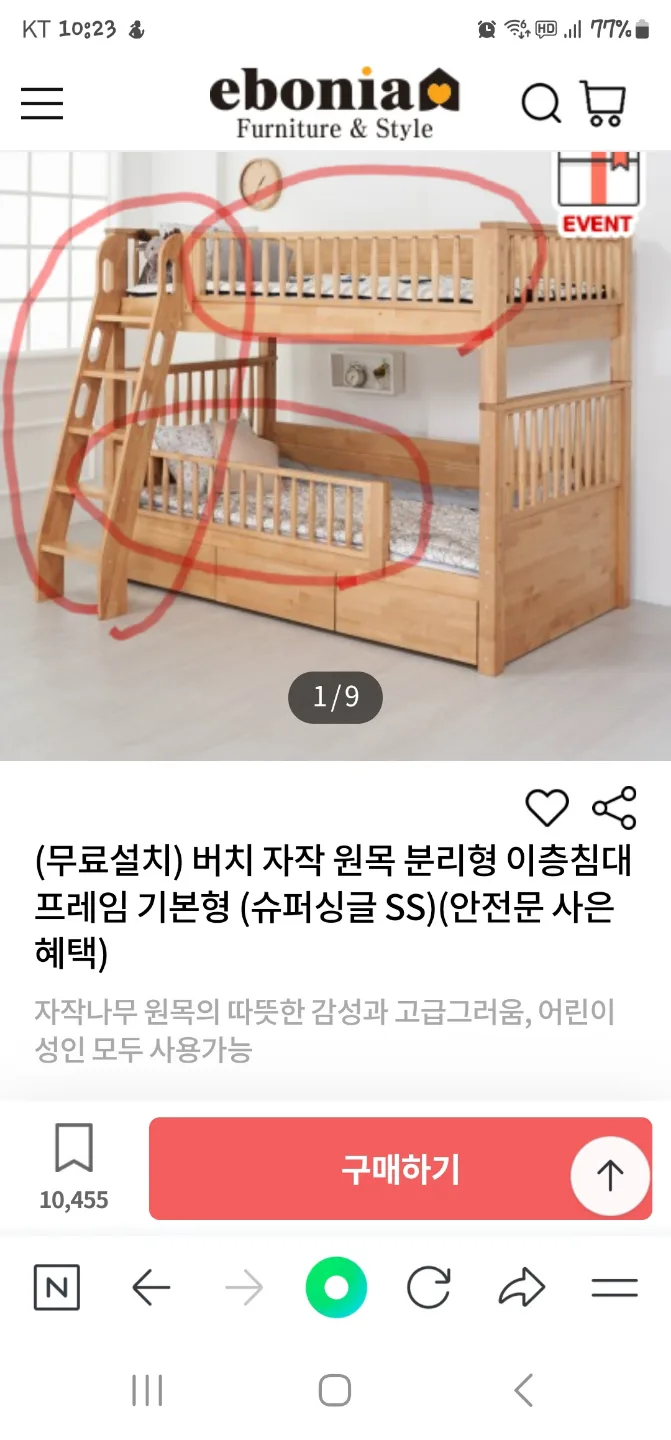The height and width of the screenshot is (1440, 671).
Task: Open the search icon
Action: pyautogui.click(x=541, y=103)
